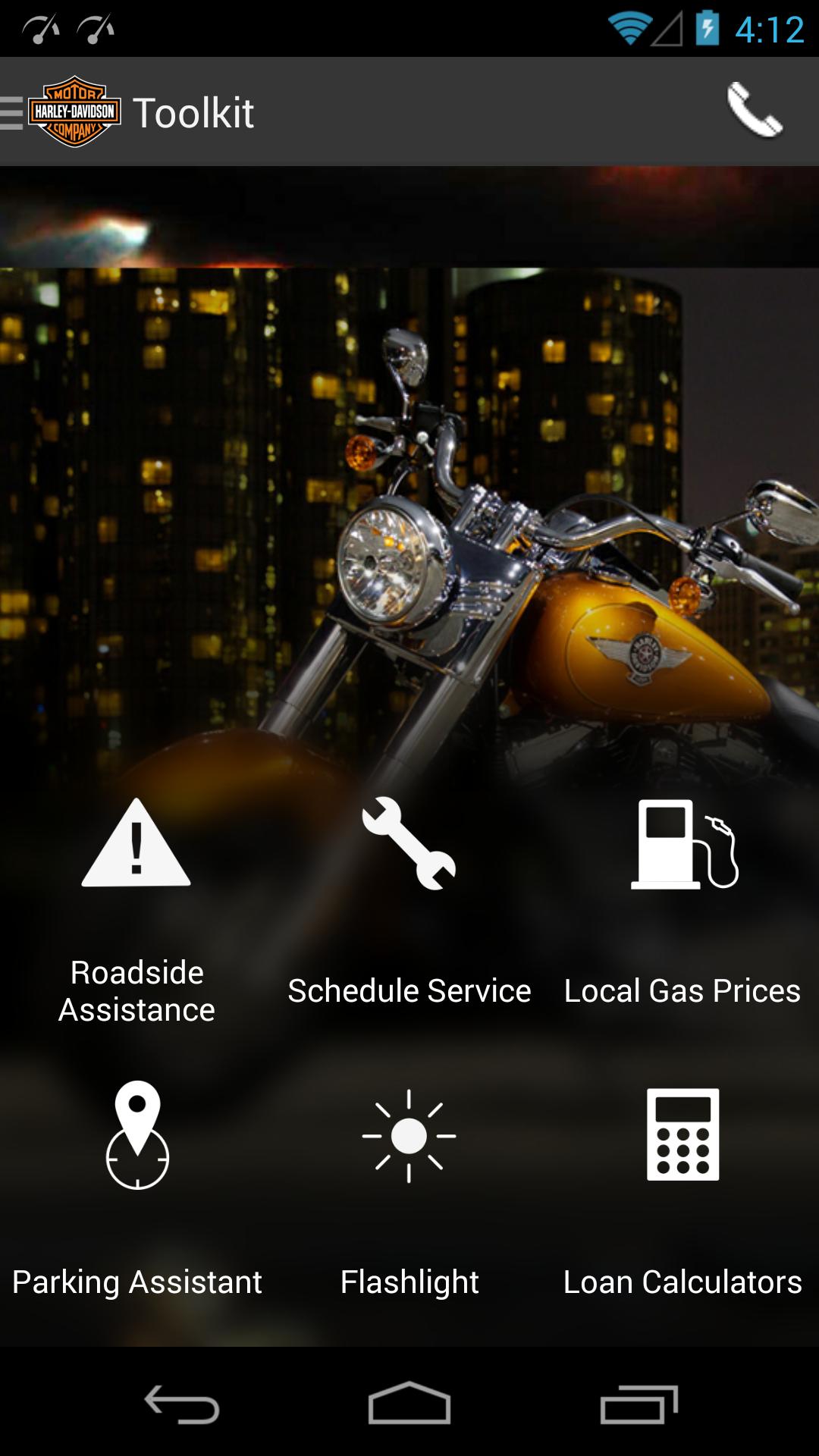Viewport: 819px width, 1456px height.
Task: Tap the phone call icon
Action: click(754, 111)
